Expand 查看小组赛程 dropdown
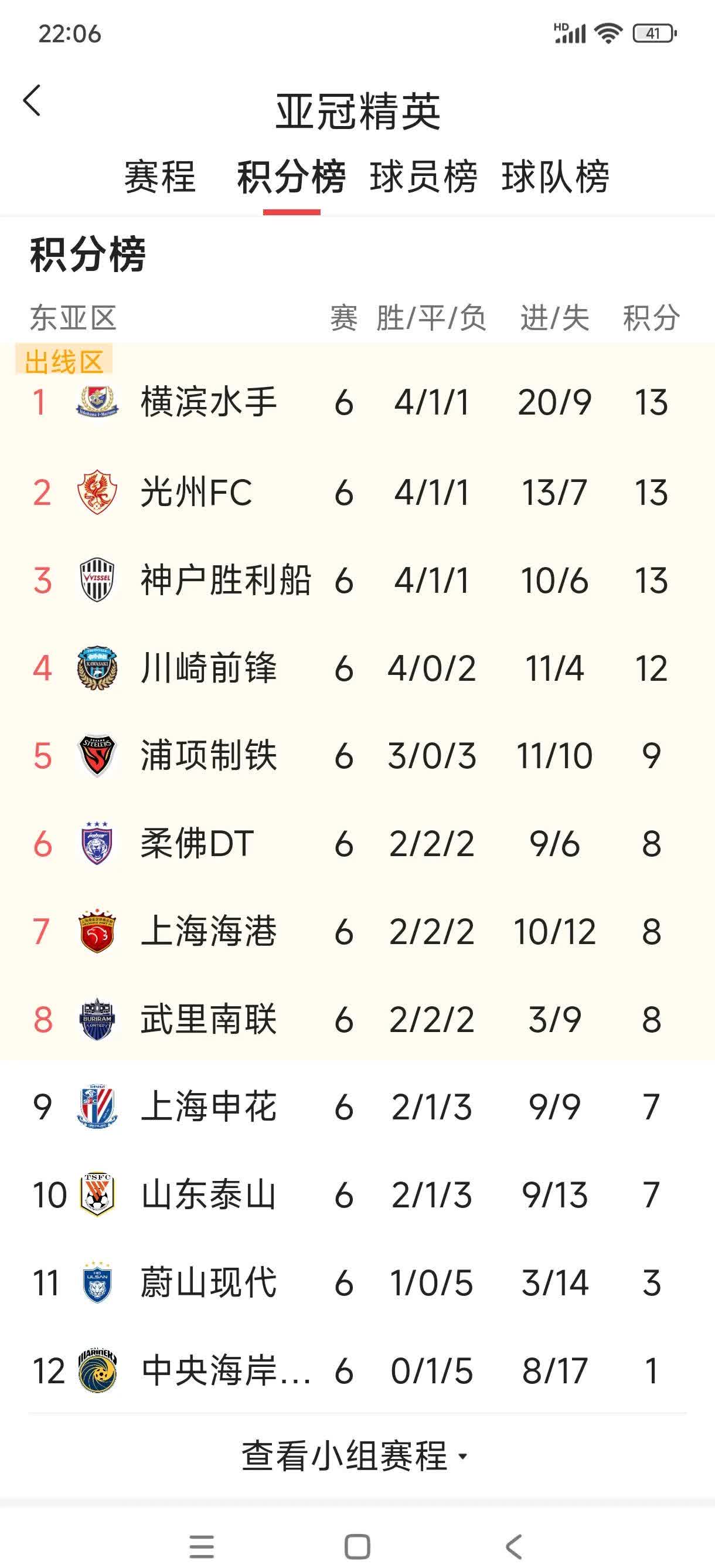Screen dimensions: 715x1568 356,1457
